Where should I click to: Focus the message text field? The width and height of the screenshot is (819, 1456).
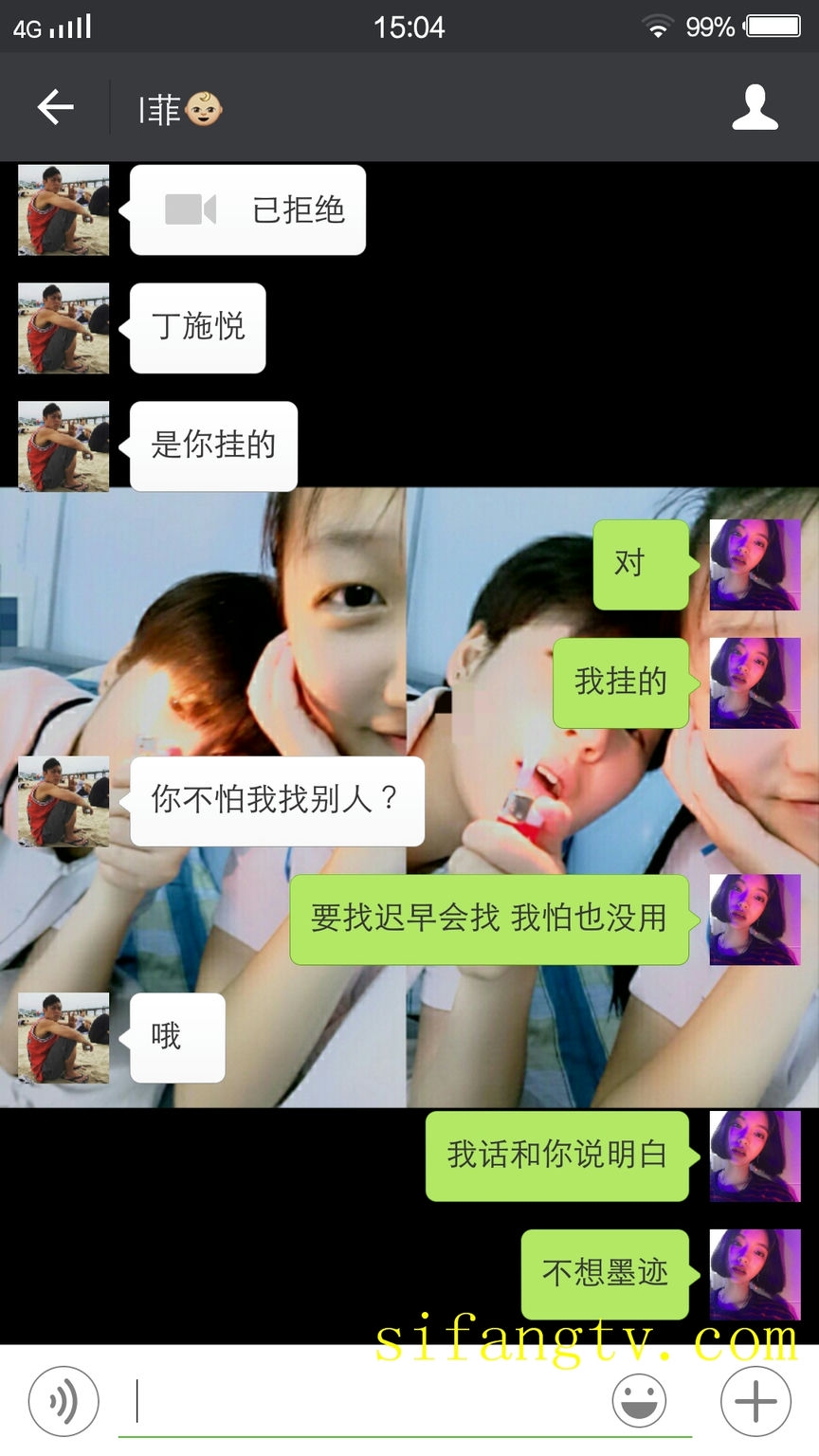[370, 1400]
